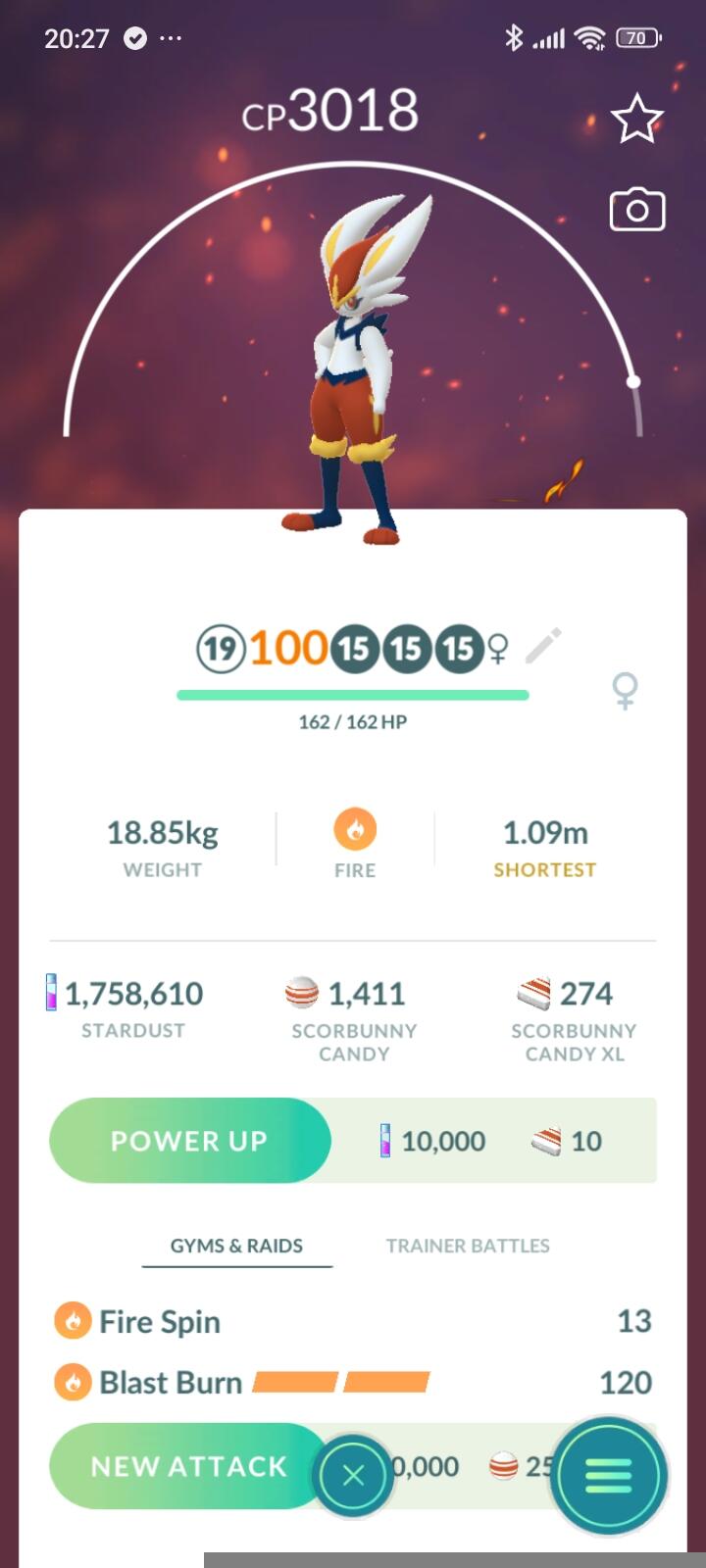Close the Pokémon details screen

pyautogui.click(x=354, y=1476)
